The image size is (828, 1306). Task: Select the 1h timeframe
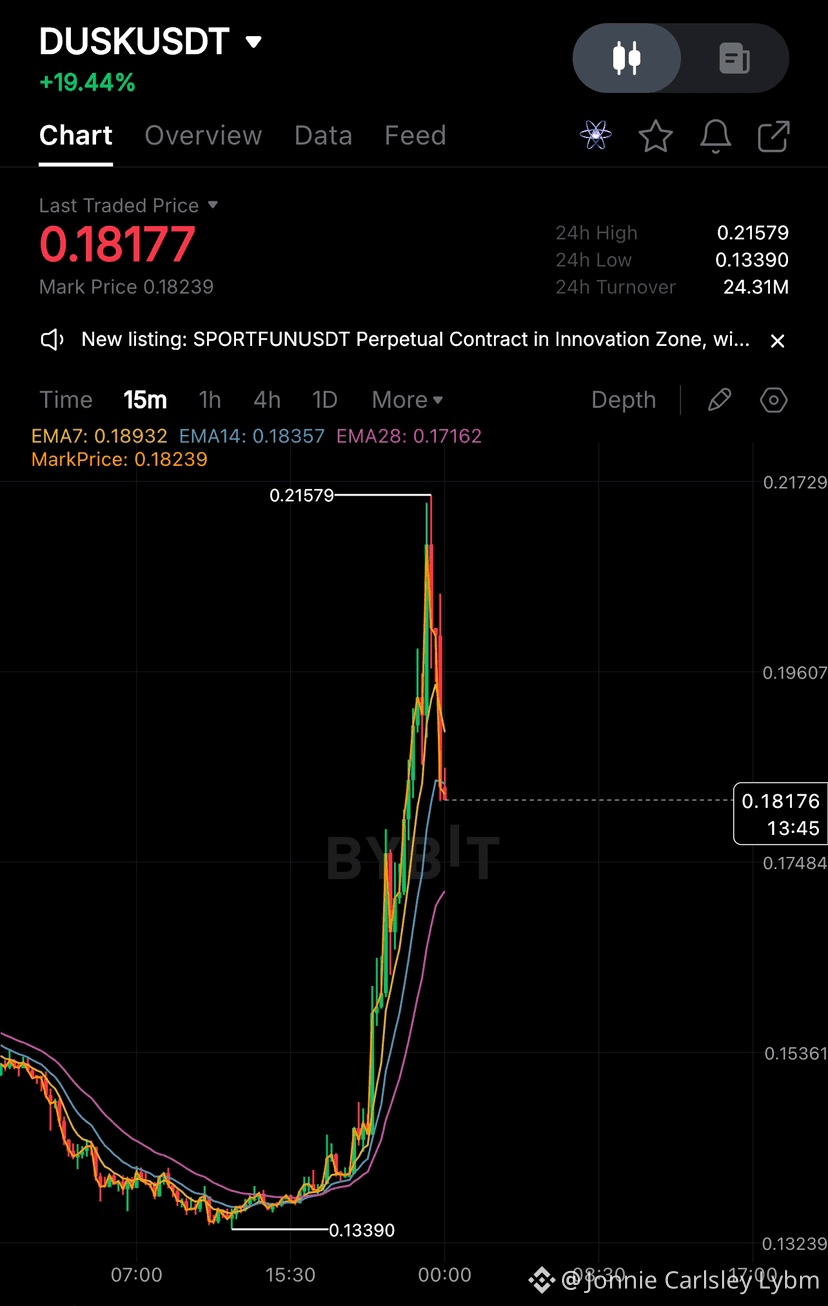point(210,400)
